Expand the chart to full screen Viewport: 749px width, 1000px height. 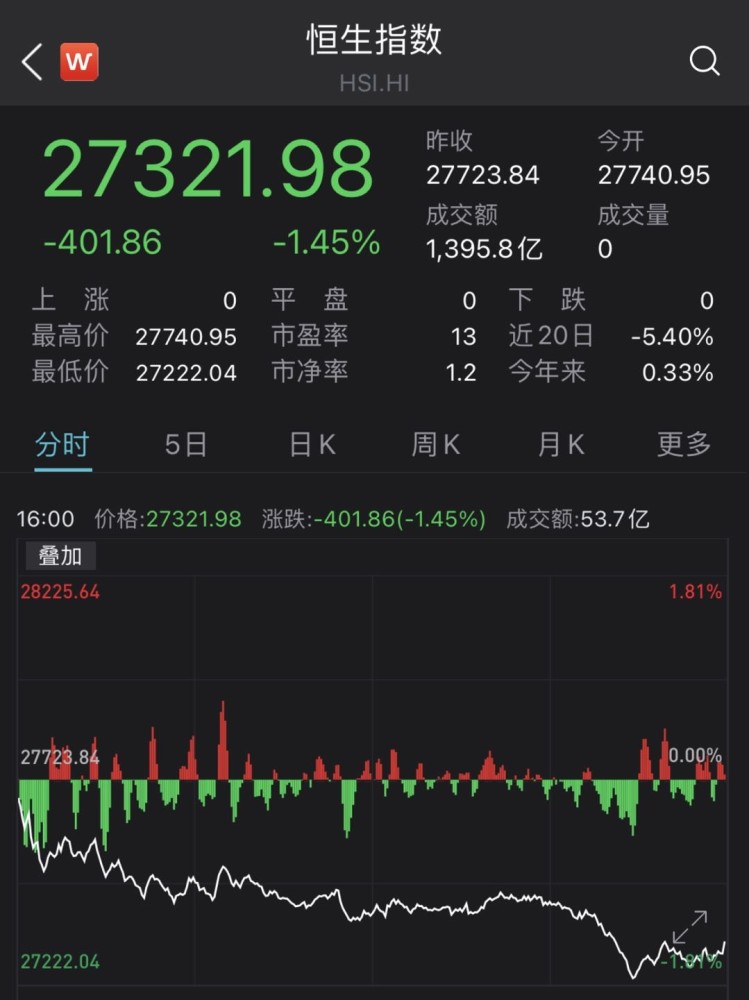tap(690, 927)
